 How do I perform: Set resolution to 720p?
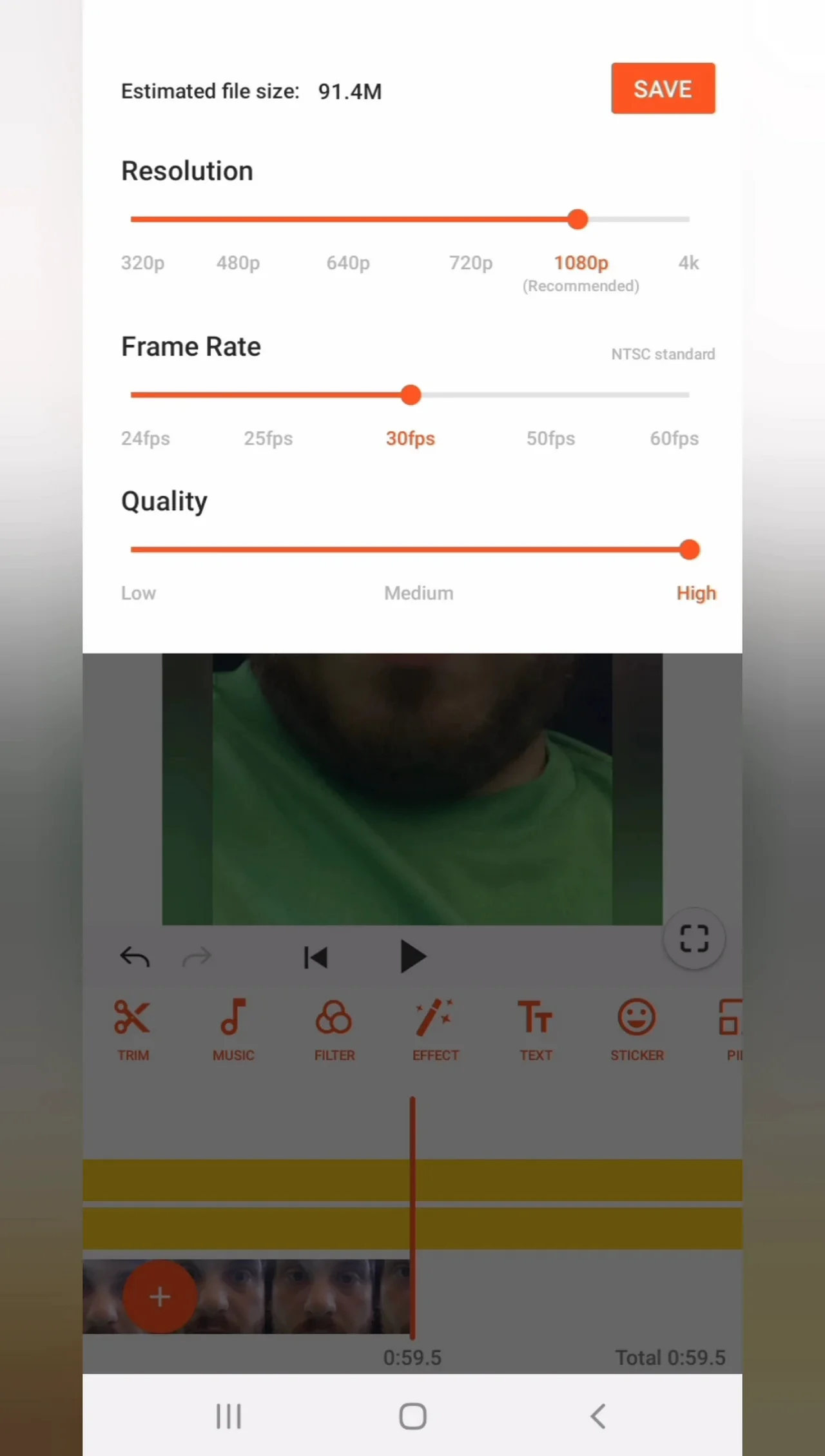pos(471,263)
